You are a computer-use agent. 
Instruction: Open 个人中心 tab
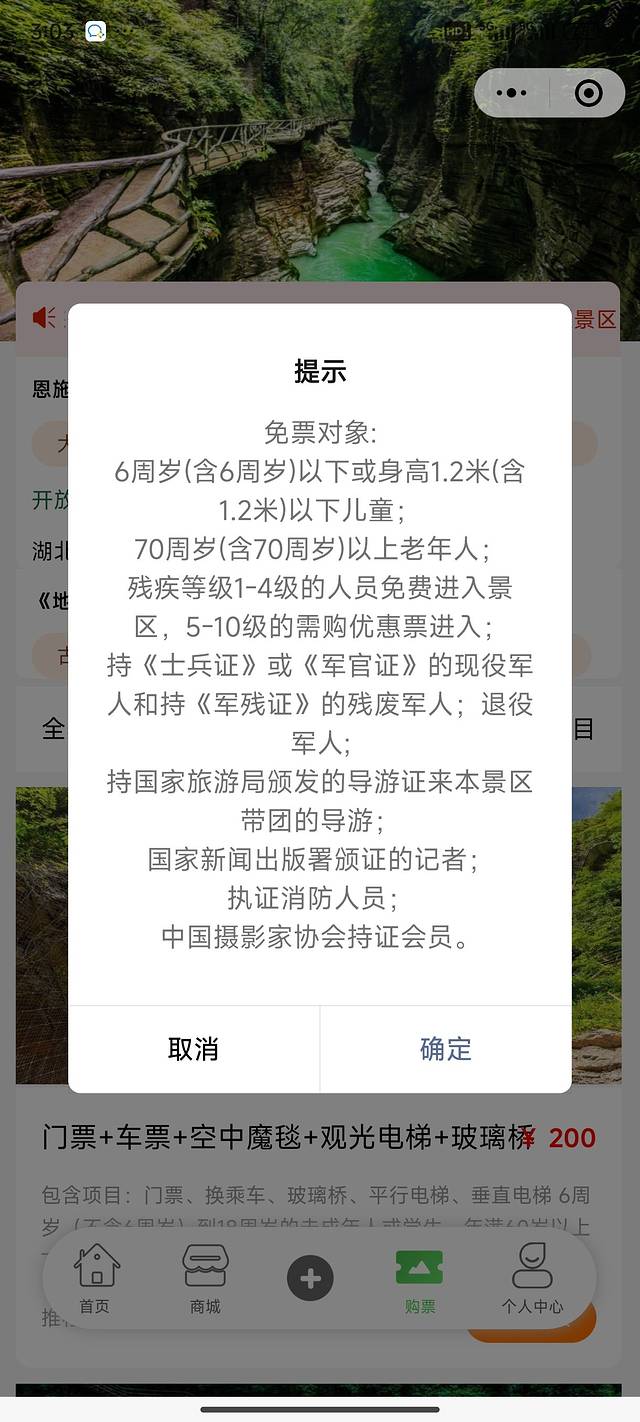[x=532, y=1277]
